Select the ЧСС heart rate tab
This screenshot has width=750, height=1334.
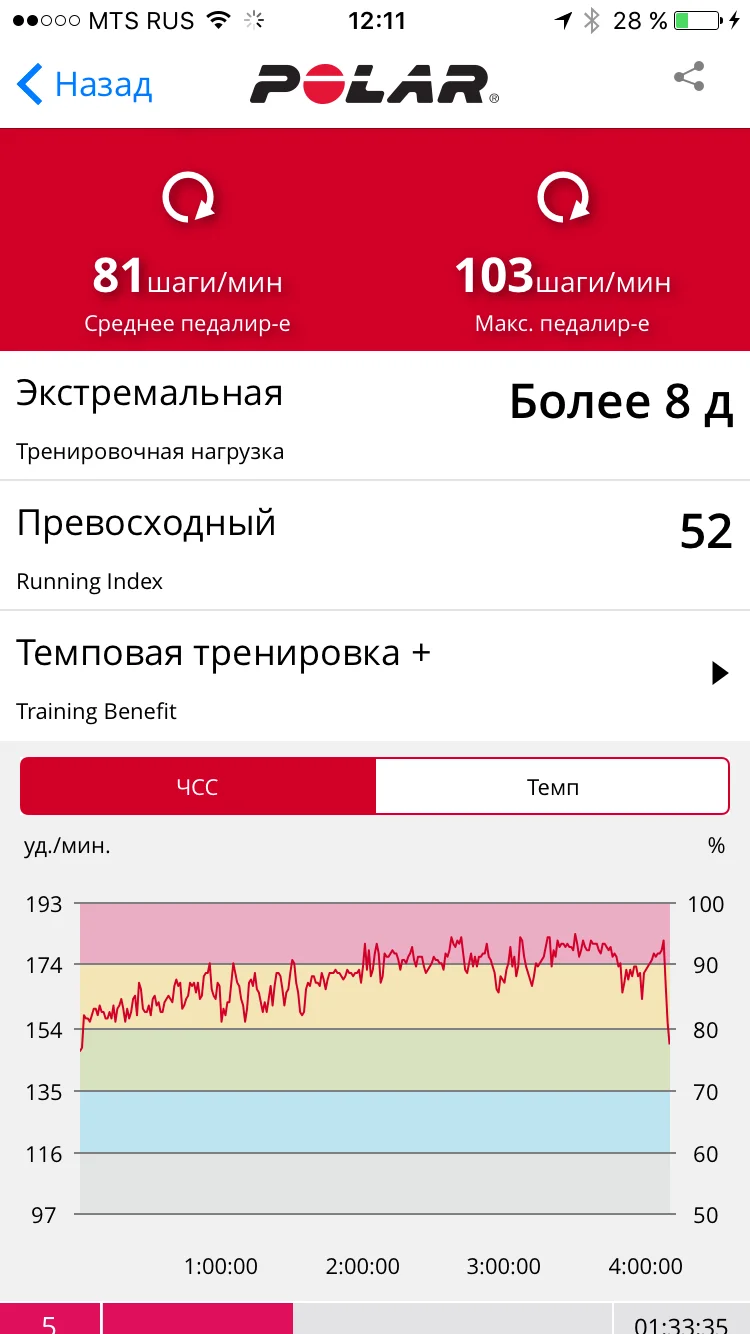point(197,787)
